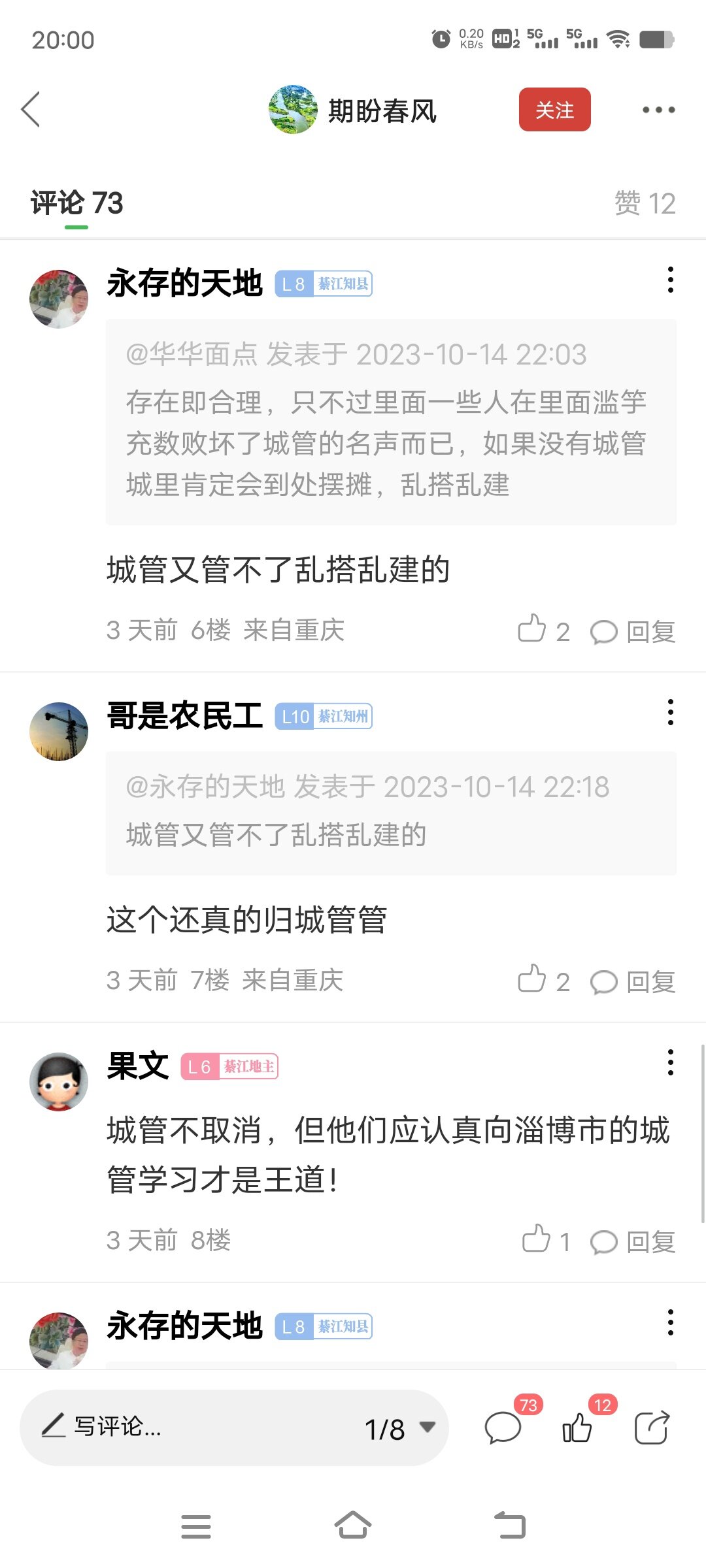The width and height of the screenshot is (706, 1568).
Task: Switch to the 赞 12 tab
Action: [x=644, y=203]
